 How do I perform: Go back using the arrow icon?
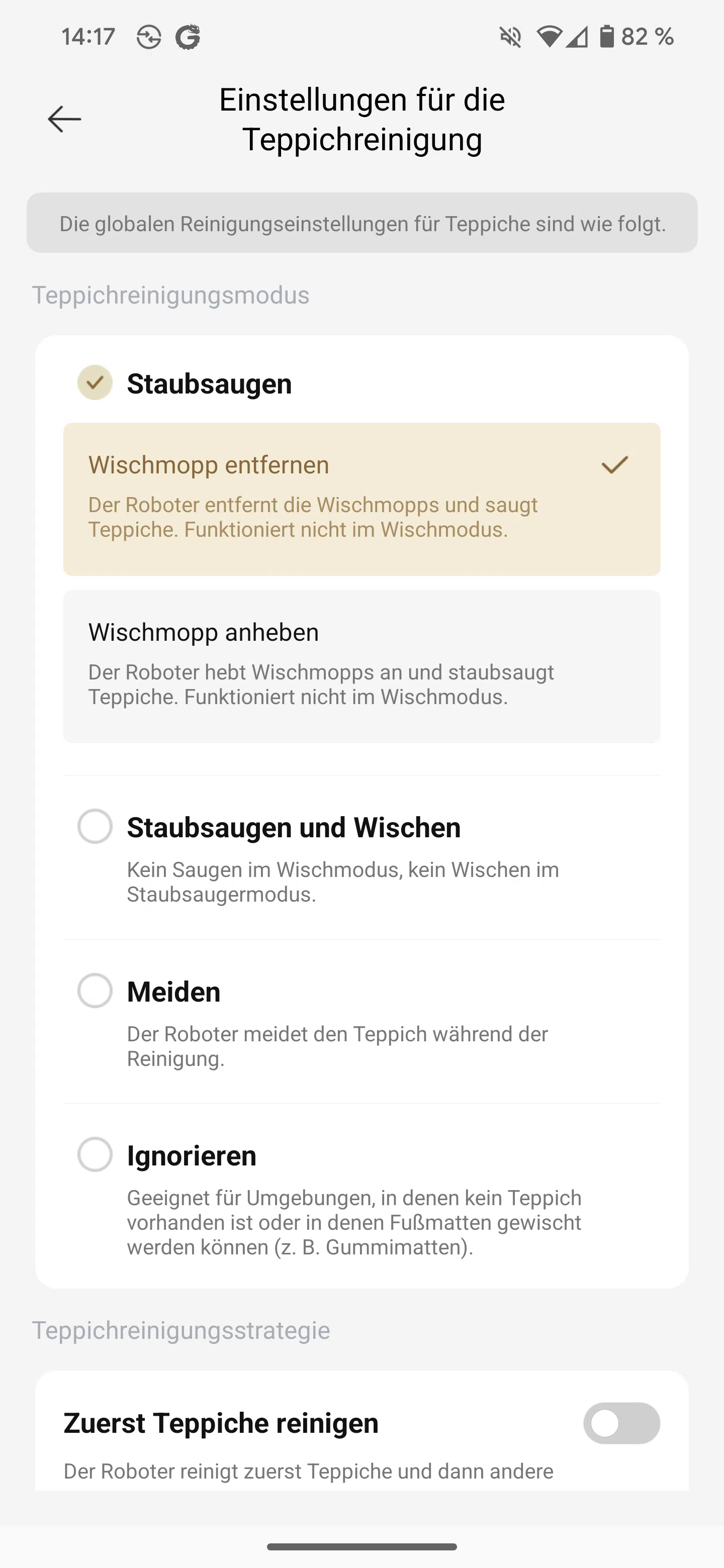tap(64, 119)
